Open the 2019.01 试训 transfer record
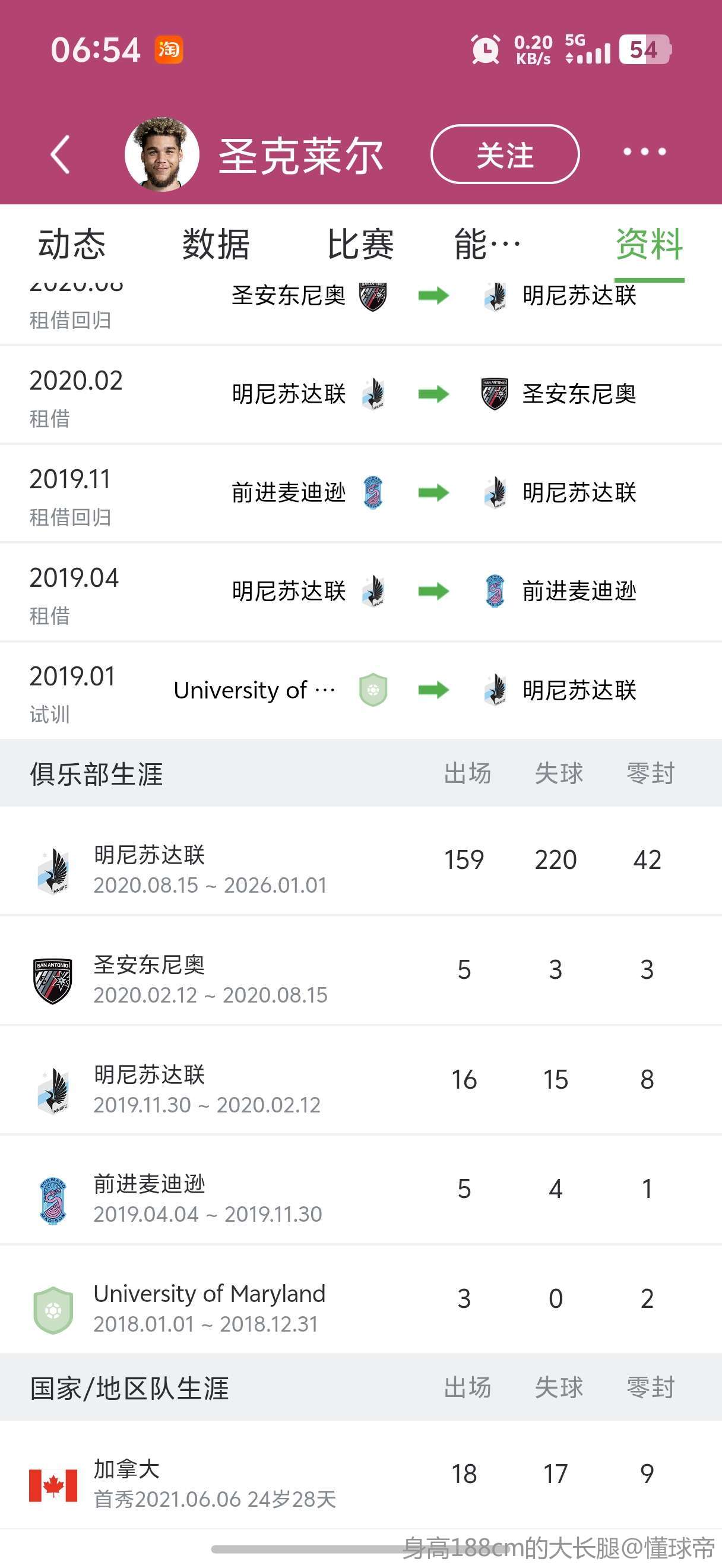The height and width of the screenshot is (1568, 722). tap(360, 690)
